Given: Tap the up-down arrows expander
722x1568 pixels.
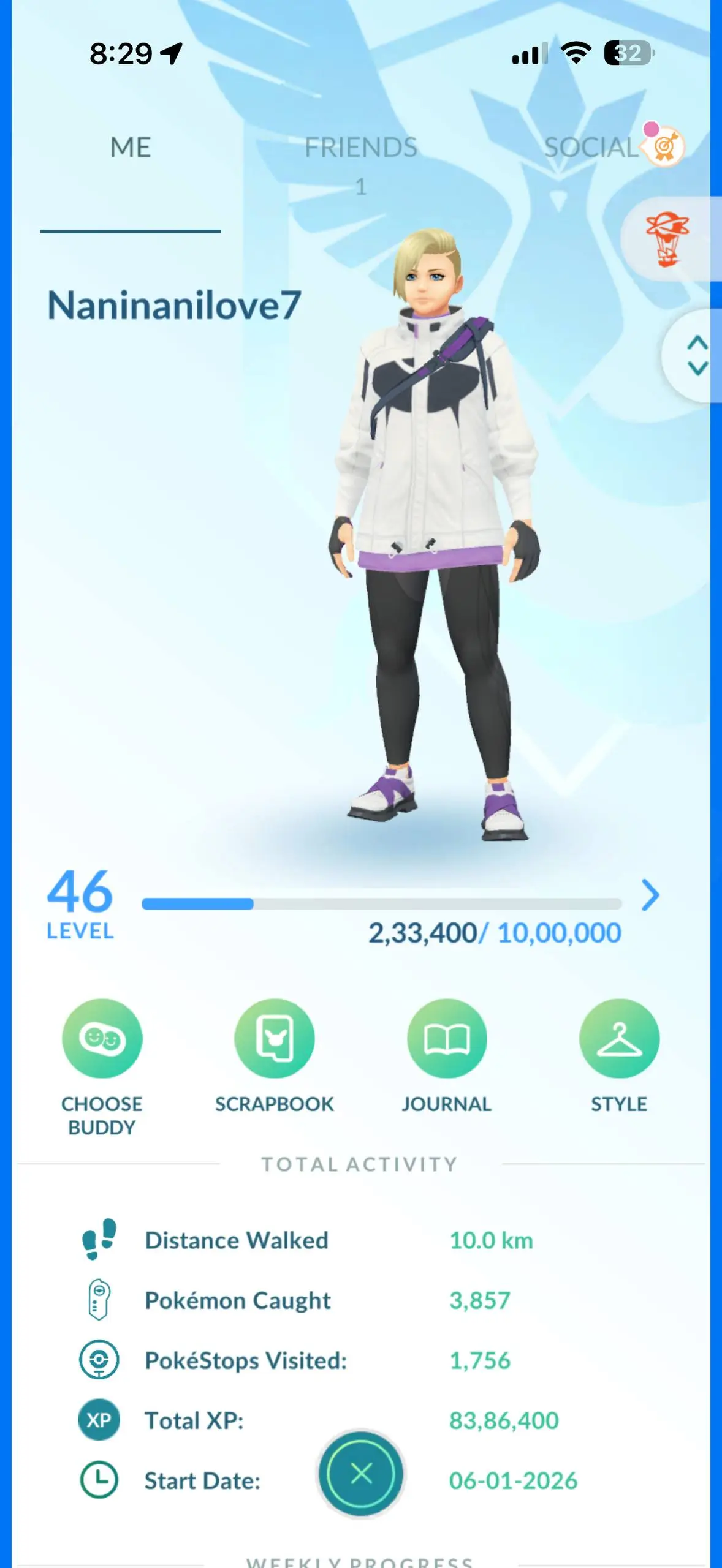Looking at the screenshot, I should click(x=696, y=355).
